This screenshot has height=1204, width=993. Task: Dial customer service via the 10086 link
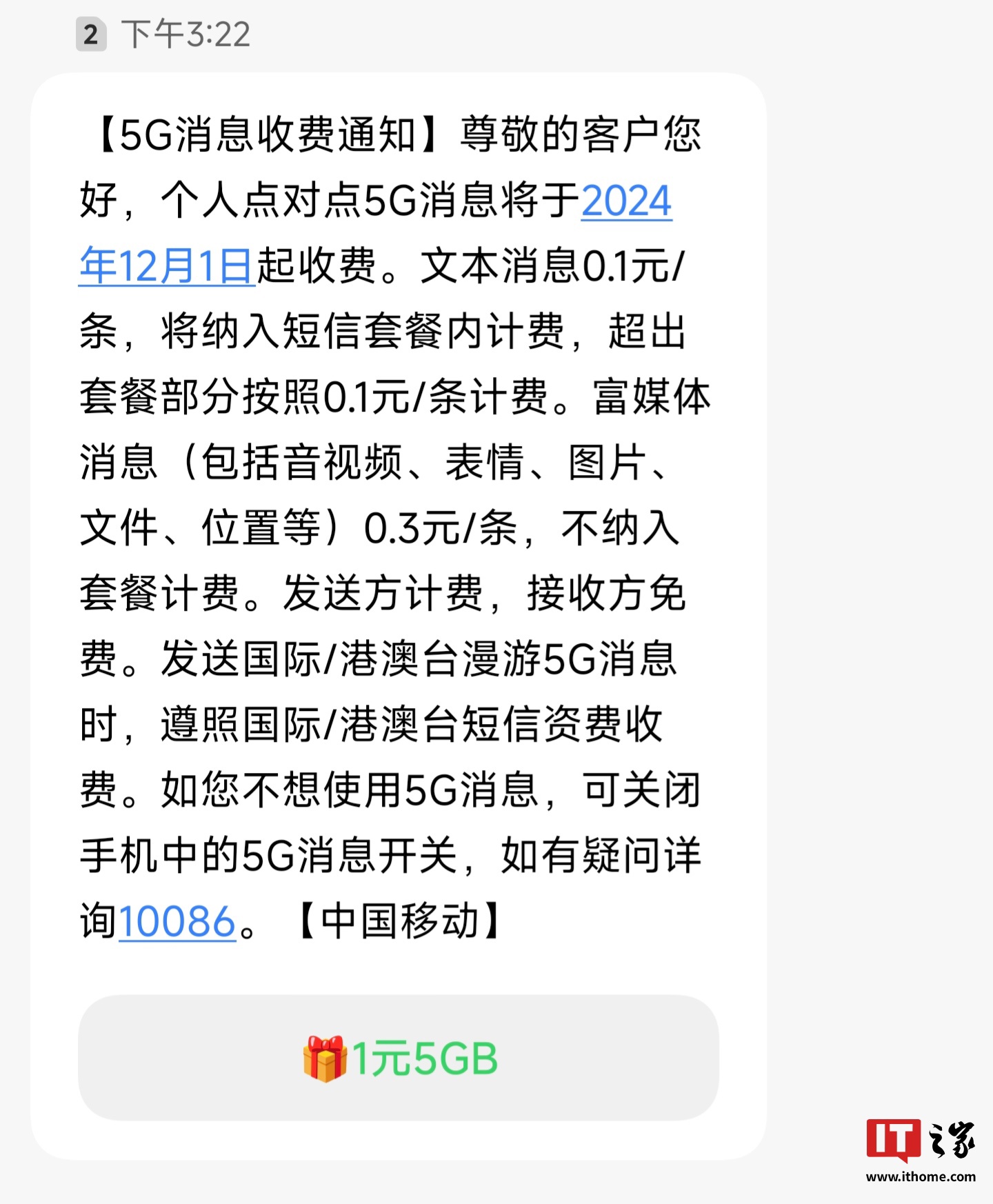(176, 922)
